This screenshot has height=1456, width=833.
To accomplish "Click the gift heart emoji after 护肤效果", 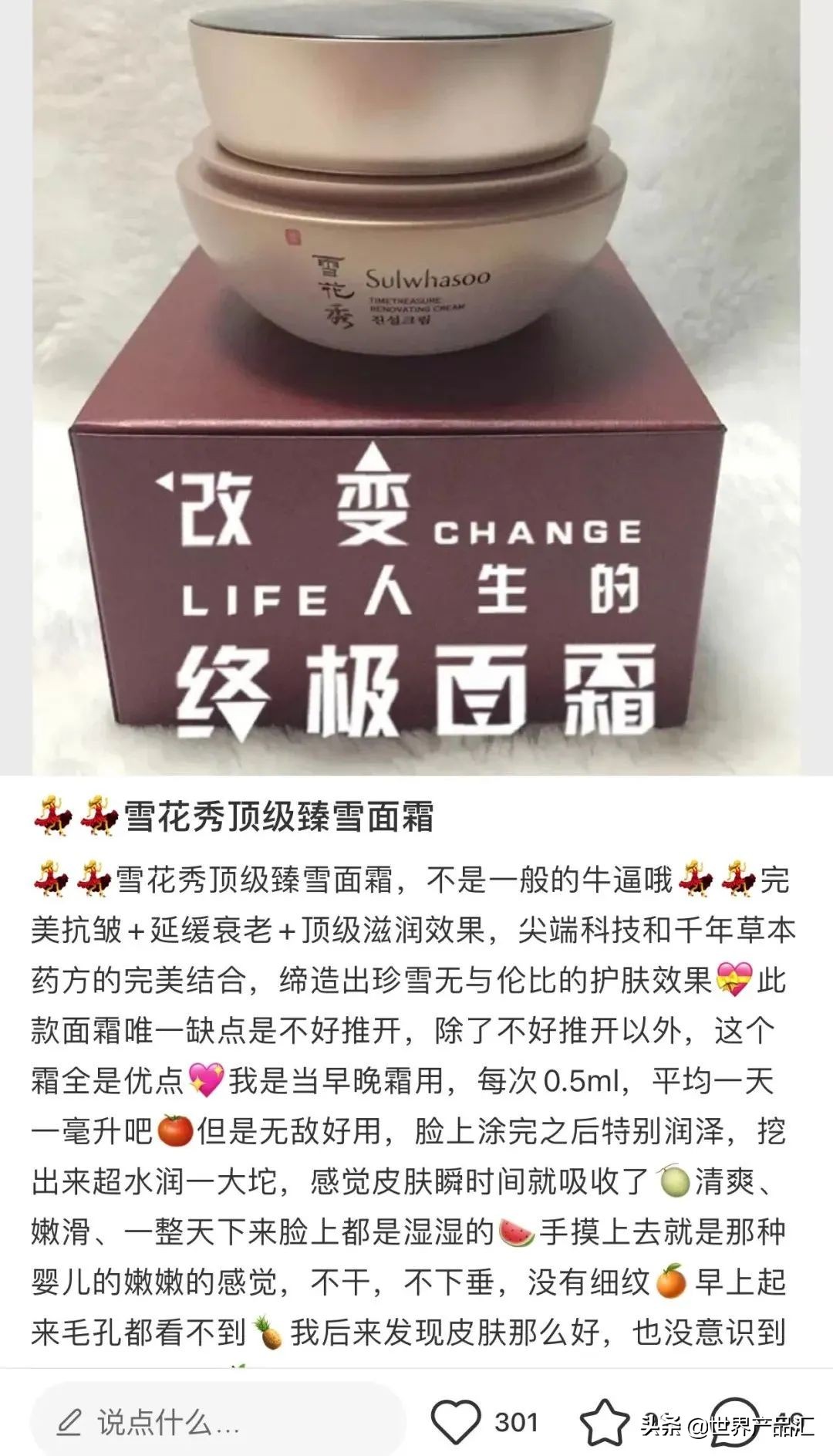I will click(733, 978).
